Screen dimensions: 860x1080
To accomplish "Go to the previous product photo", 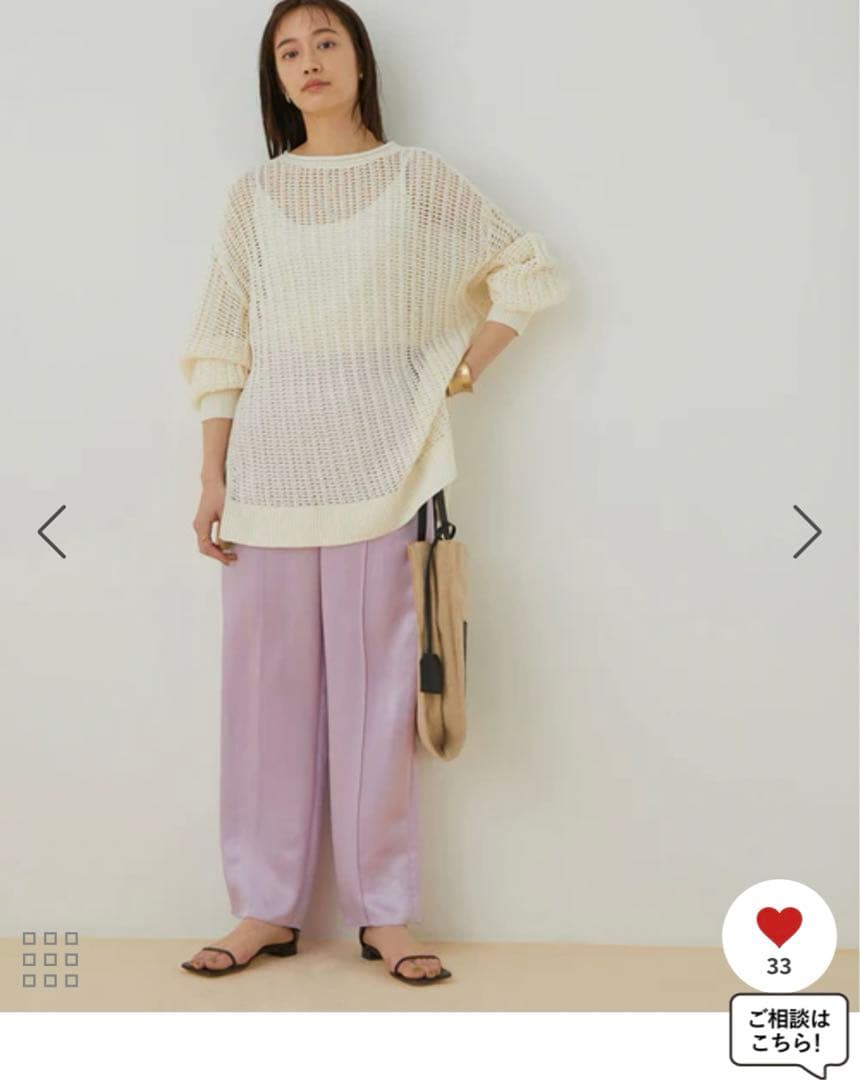I will [52, 532].
